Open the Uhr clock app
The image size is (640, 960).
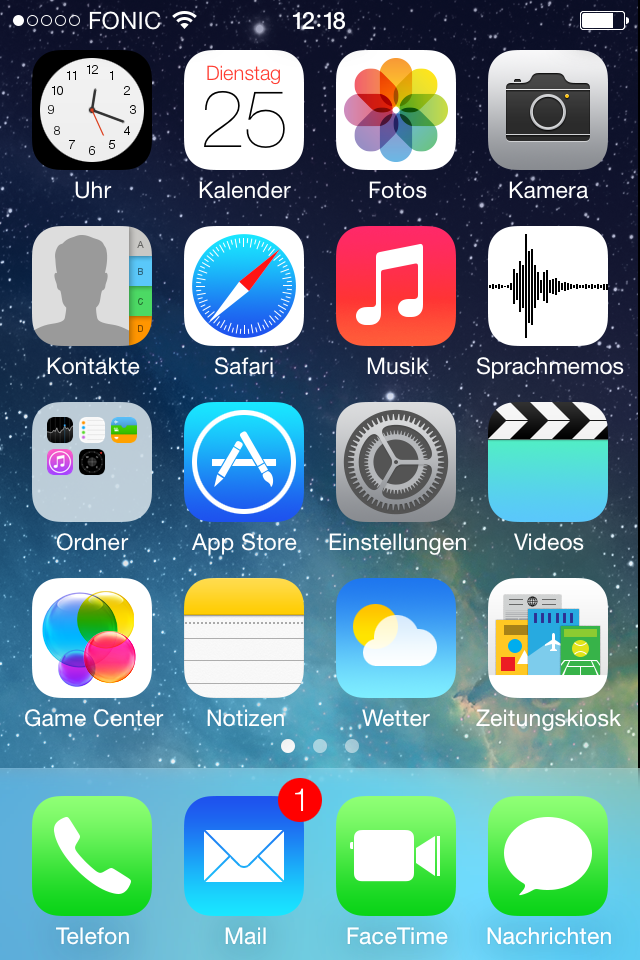tap(92, 110)
